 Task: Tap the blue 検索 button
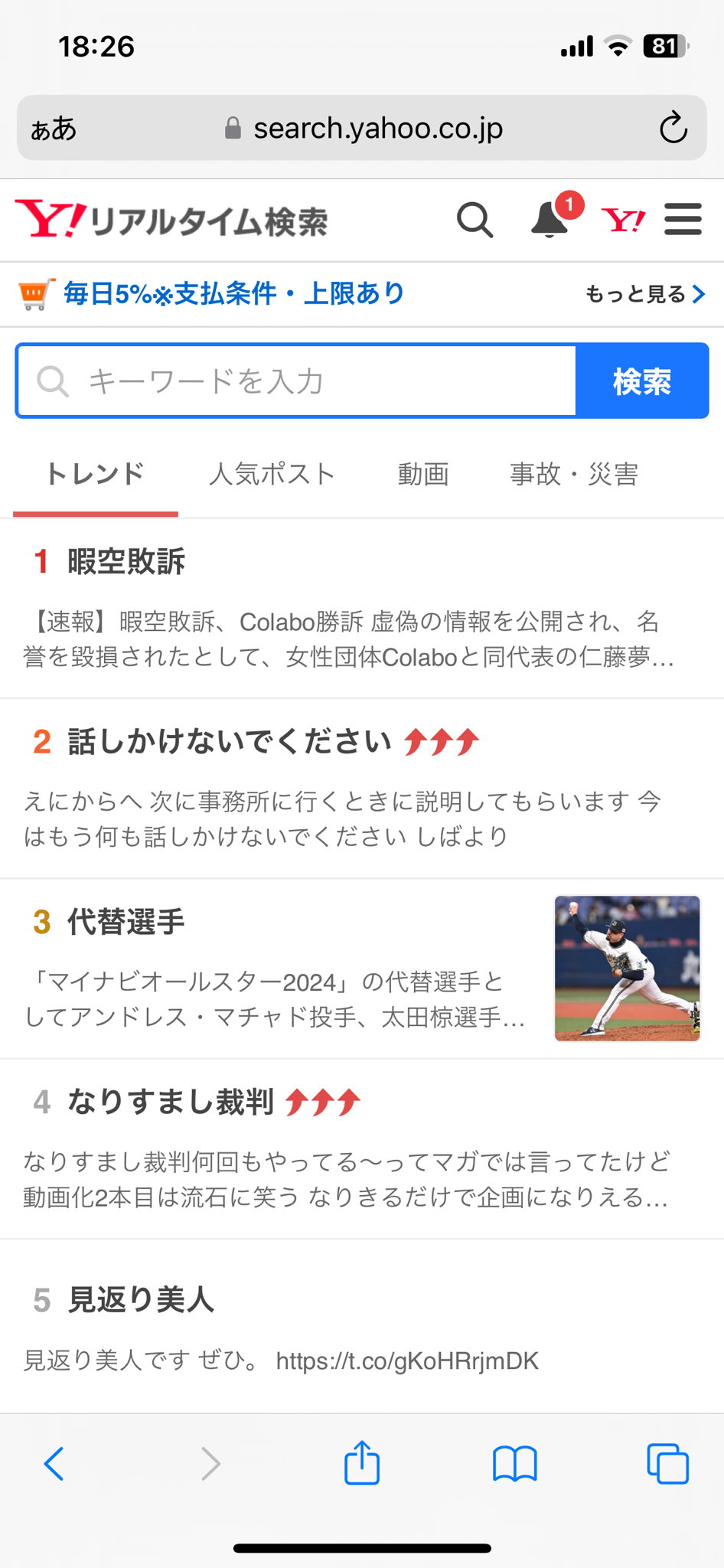pyautogui.click(x=641, y=381)
